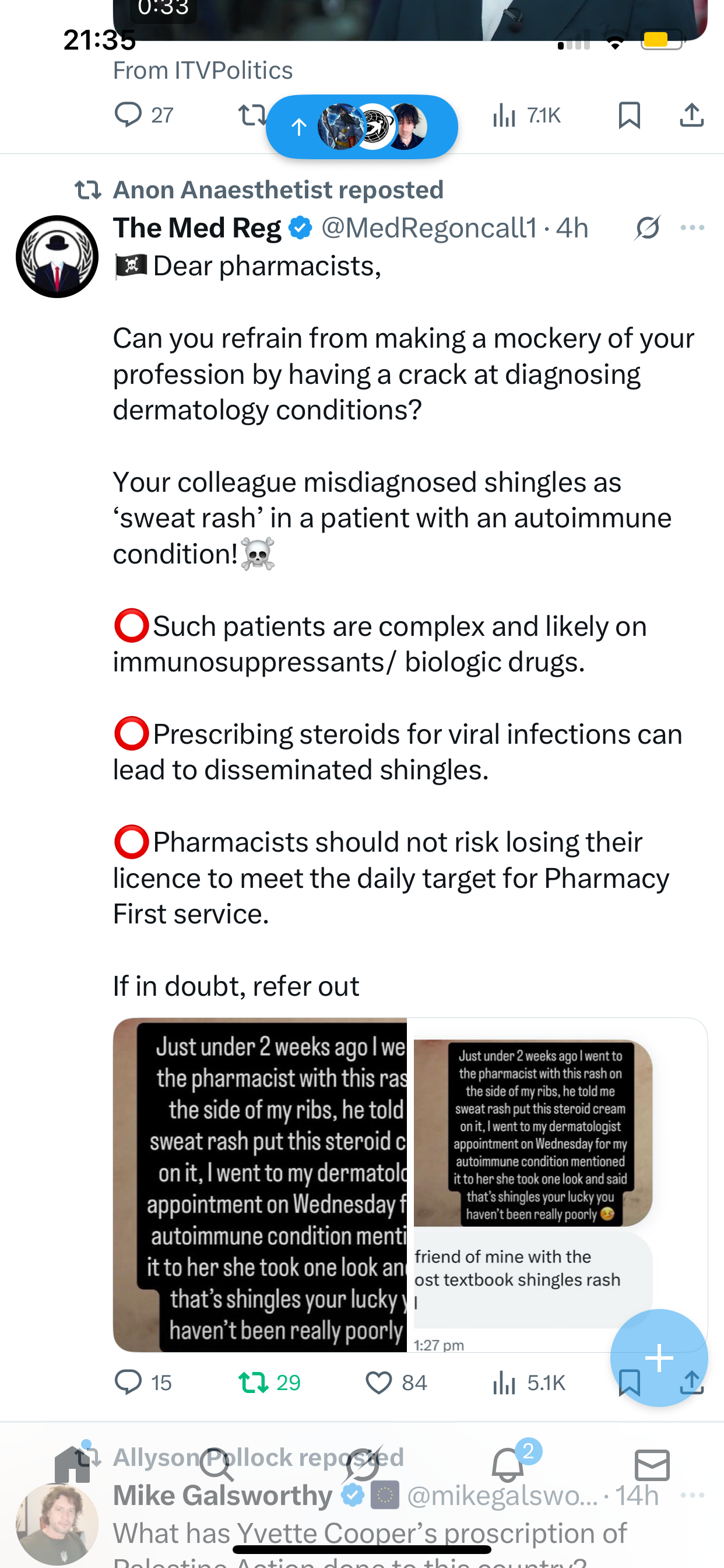Open The Med Reg's profile picture
724x1568 pixels.
click(x=57, y=257)
